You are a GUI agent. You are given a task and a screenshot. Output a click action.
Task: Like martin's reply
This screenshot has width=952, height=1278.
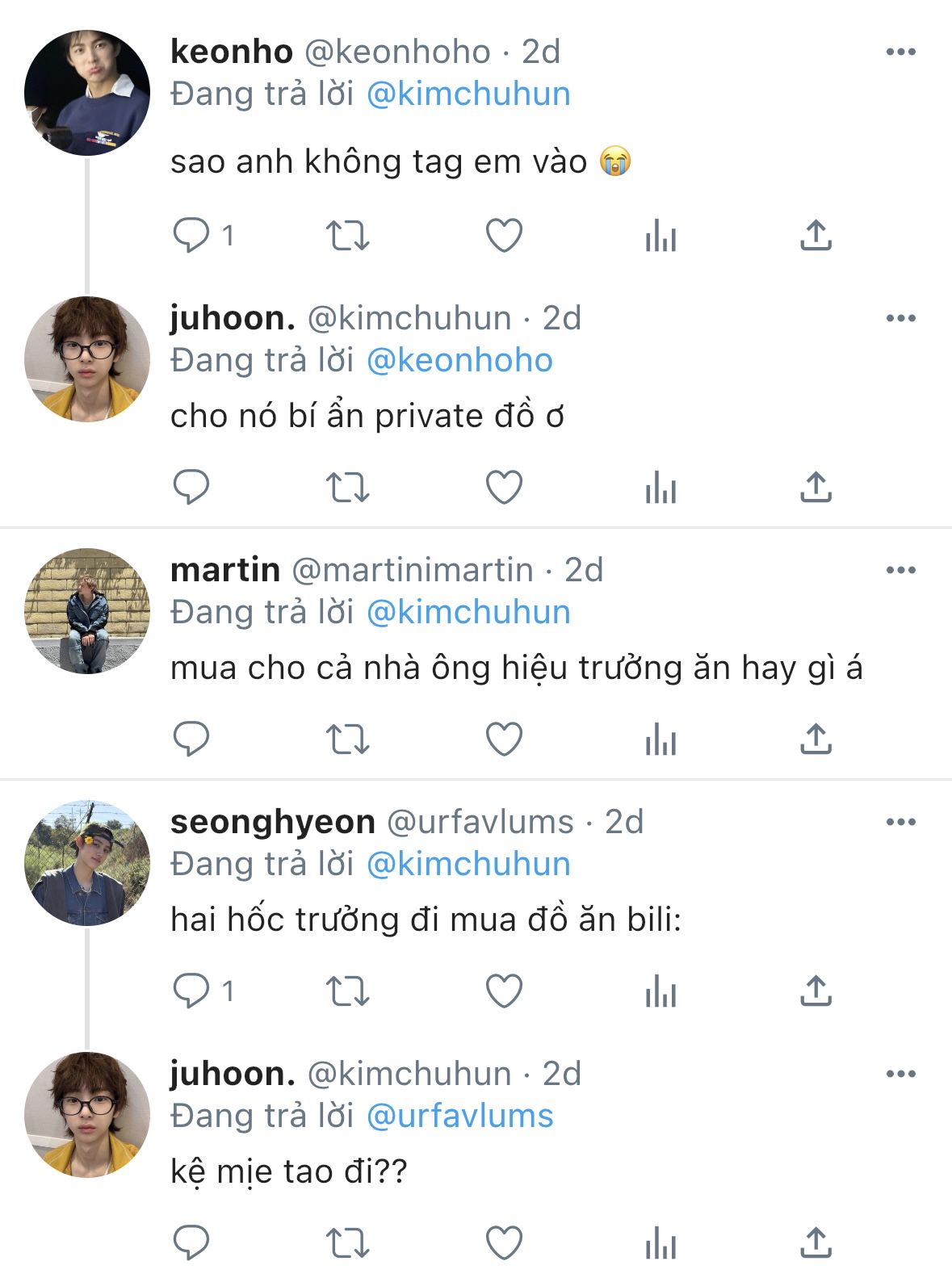[x=505, y=740]
